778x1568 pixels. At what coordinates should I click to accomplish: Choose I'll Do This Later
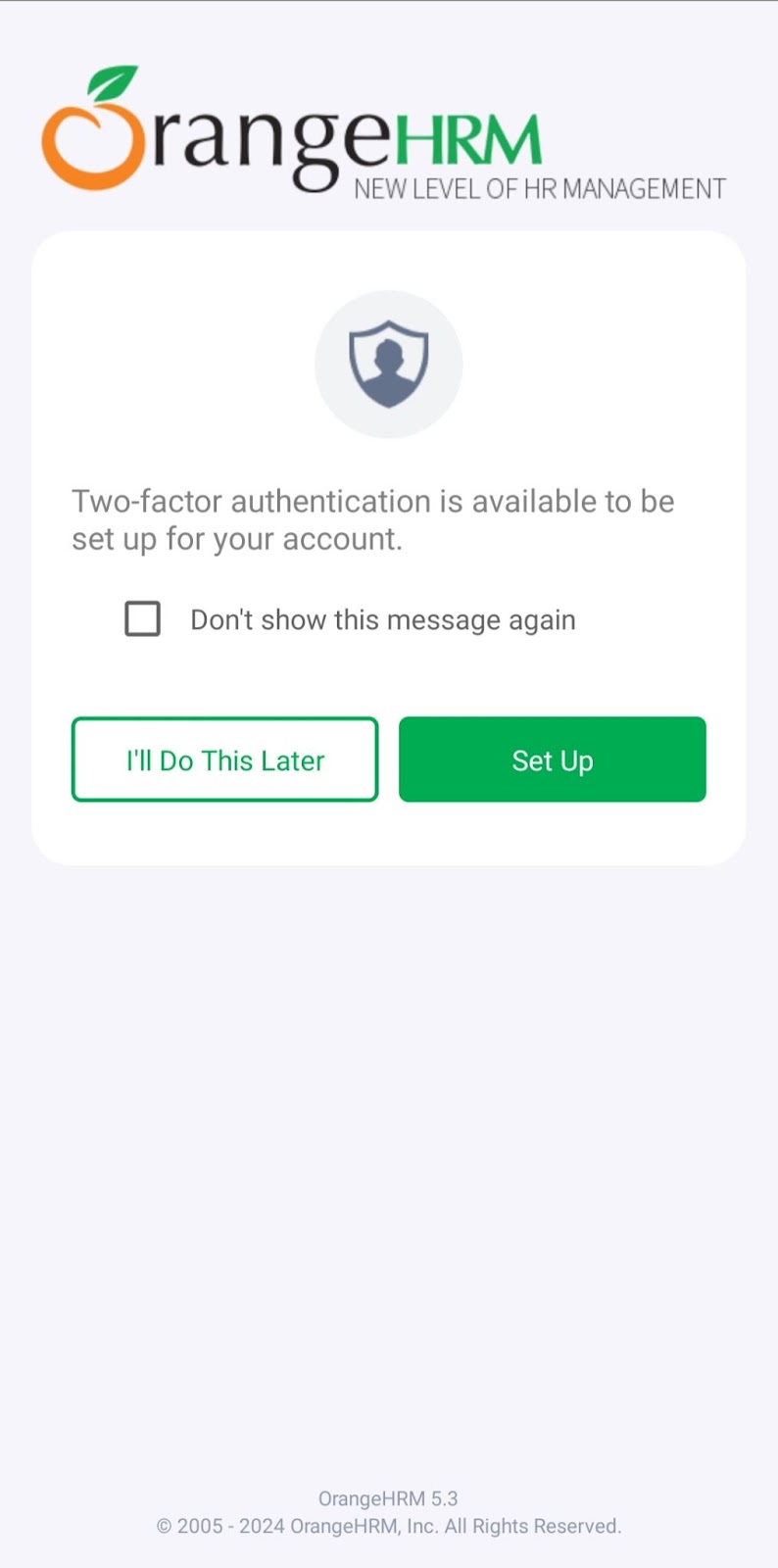224,759
